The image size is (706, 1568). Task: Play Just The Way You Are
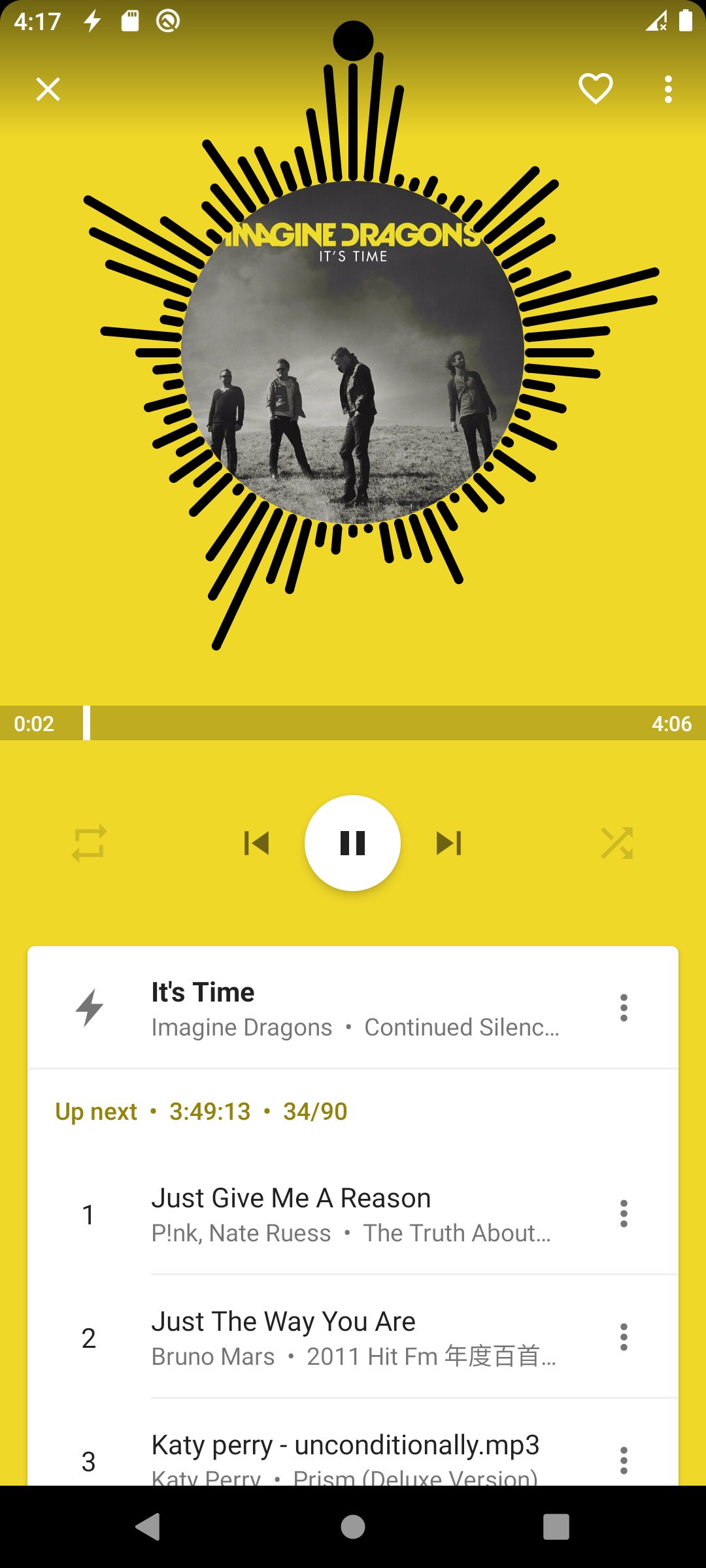point(353,1337)
